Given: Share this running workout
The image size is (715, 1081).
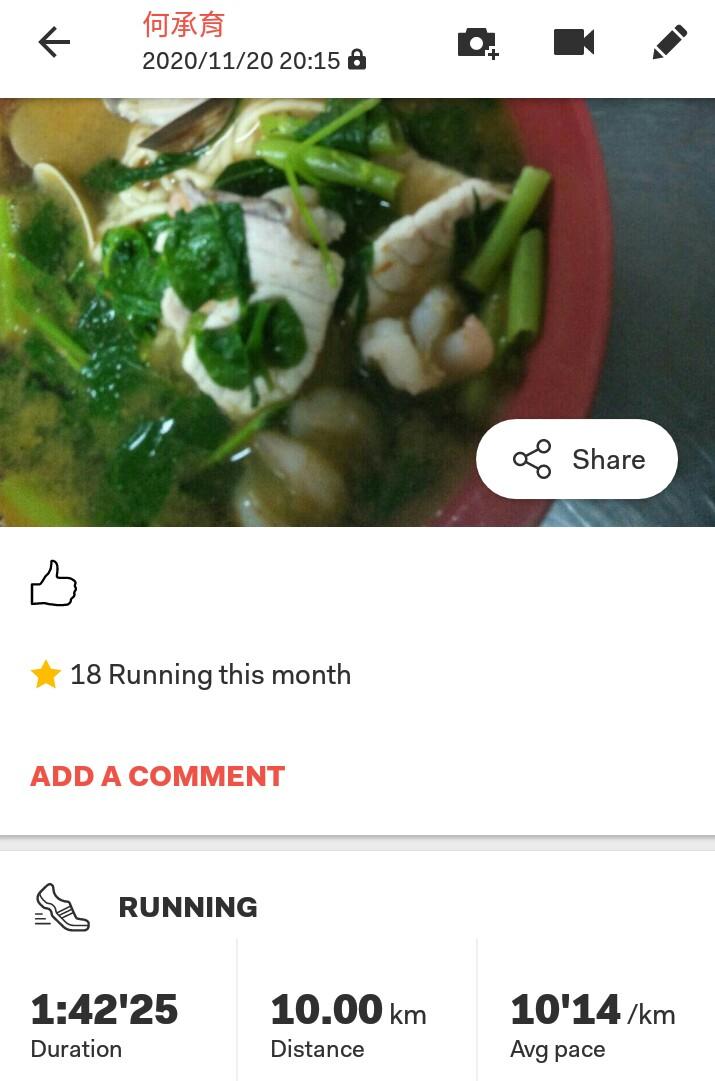Looking at the screenshot, I should [x=577, y=459].
